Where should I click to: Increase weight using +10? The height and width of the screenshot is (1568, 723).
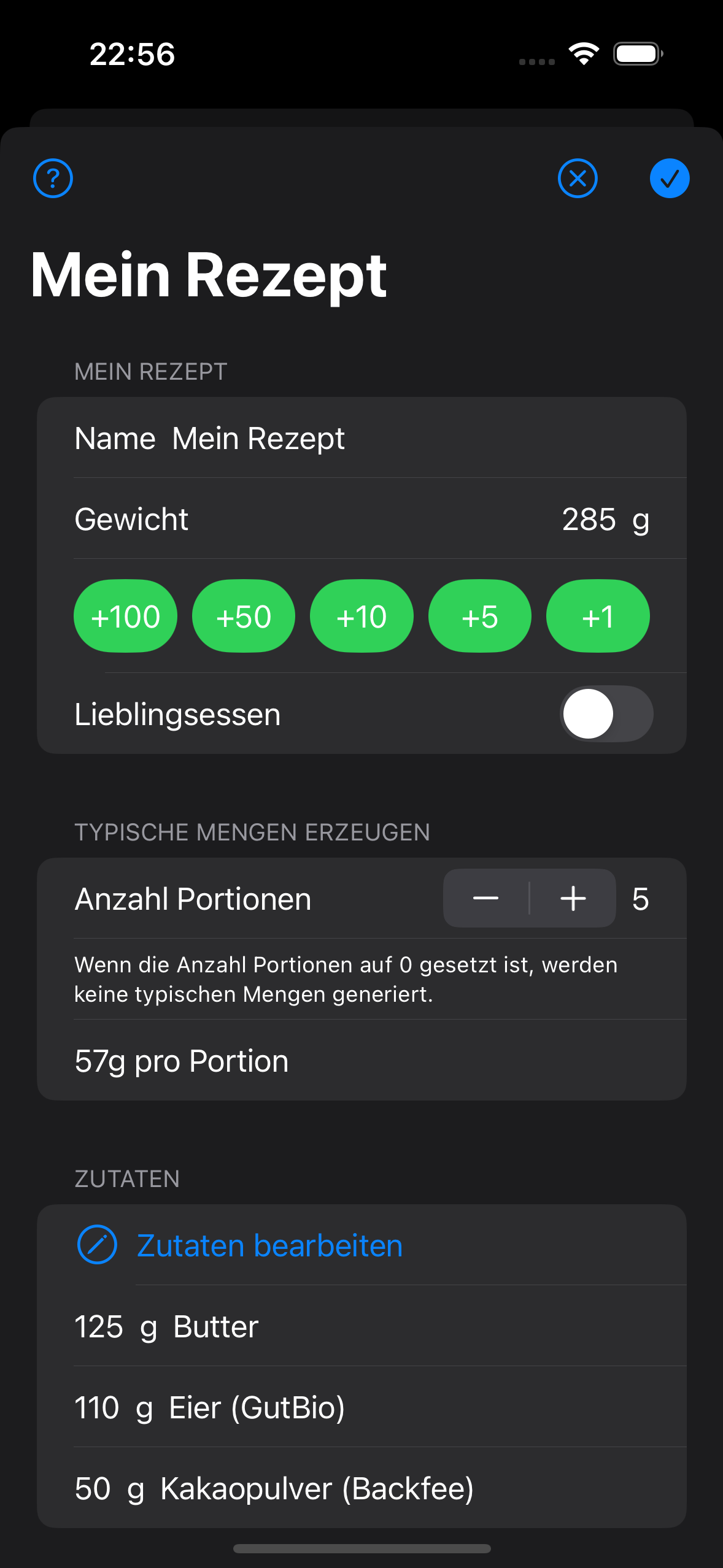[361, 616]
